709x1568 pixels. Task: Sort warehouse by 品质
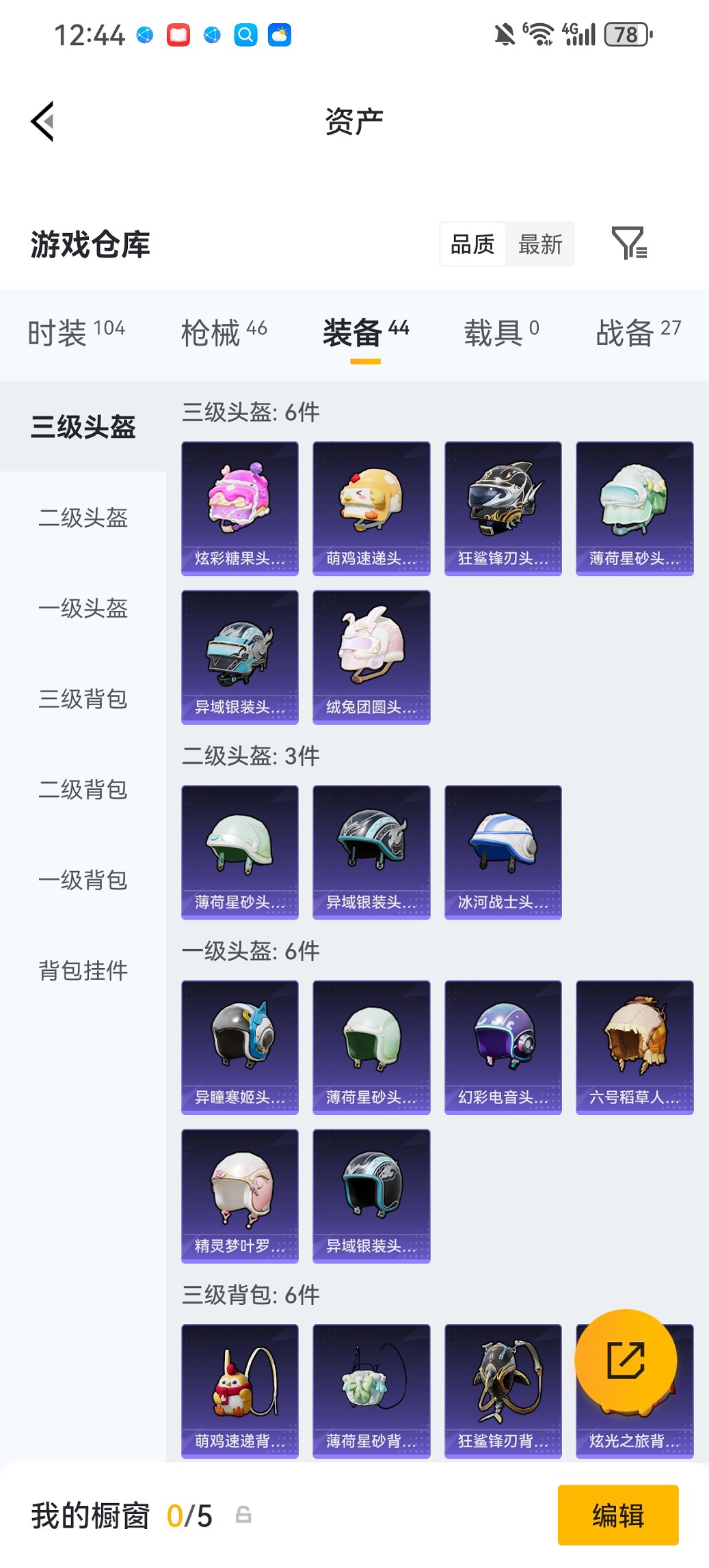[472, 244]
